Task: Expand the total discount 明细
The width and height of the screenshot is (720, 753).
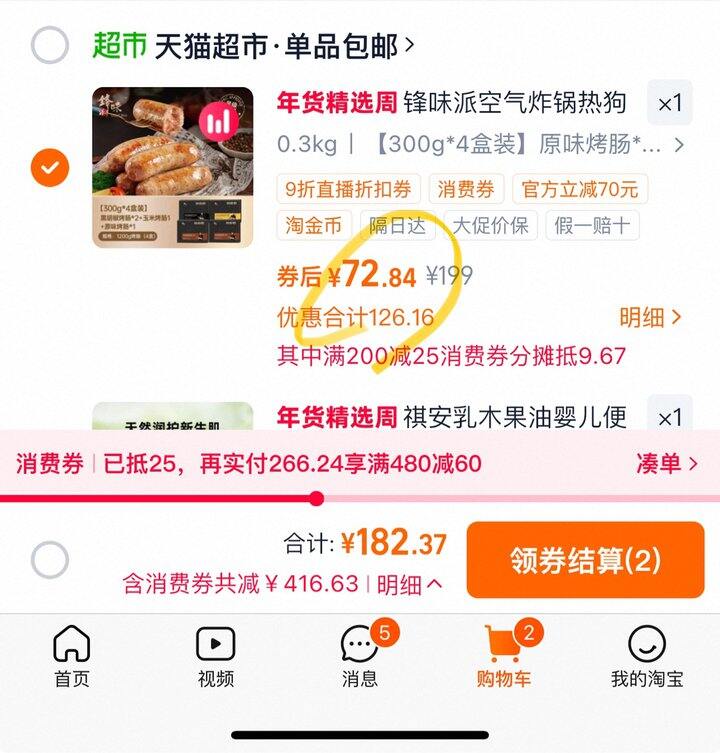Action: click(x=410, y=584)
